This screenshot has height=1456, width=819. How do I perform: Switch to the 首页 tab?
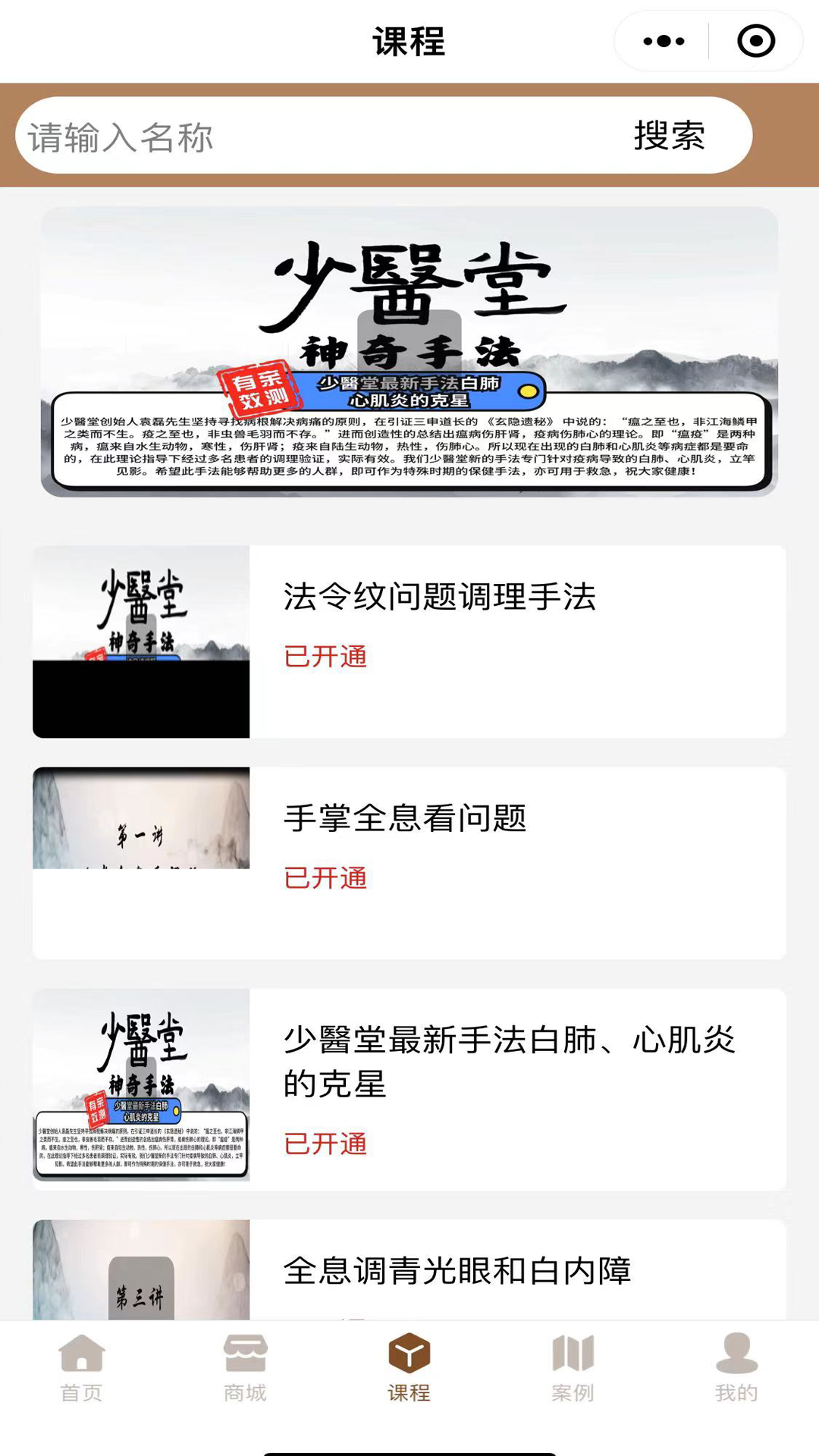point(82,1368)
